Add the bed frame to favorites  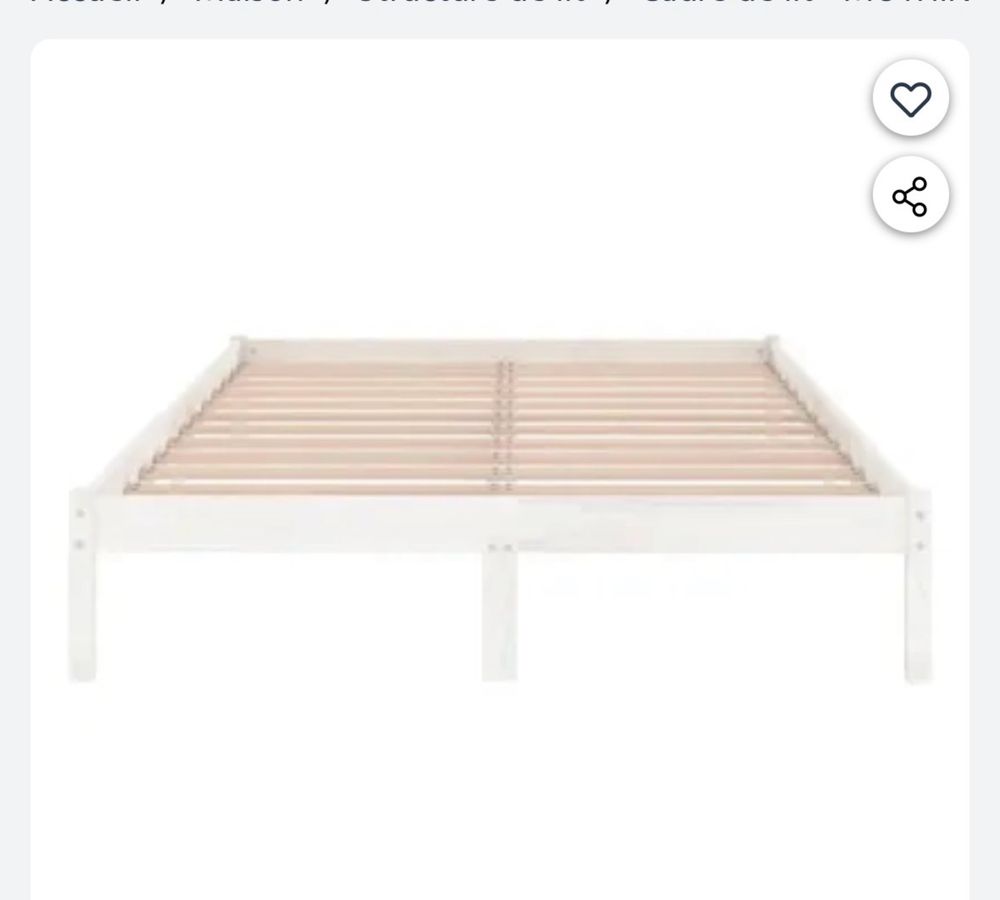tap(910, 99)
